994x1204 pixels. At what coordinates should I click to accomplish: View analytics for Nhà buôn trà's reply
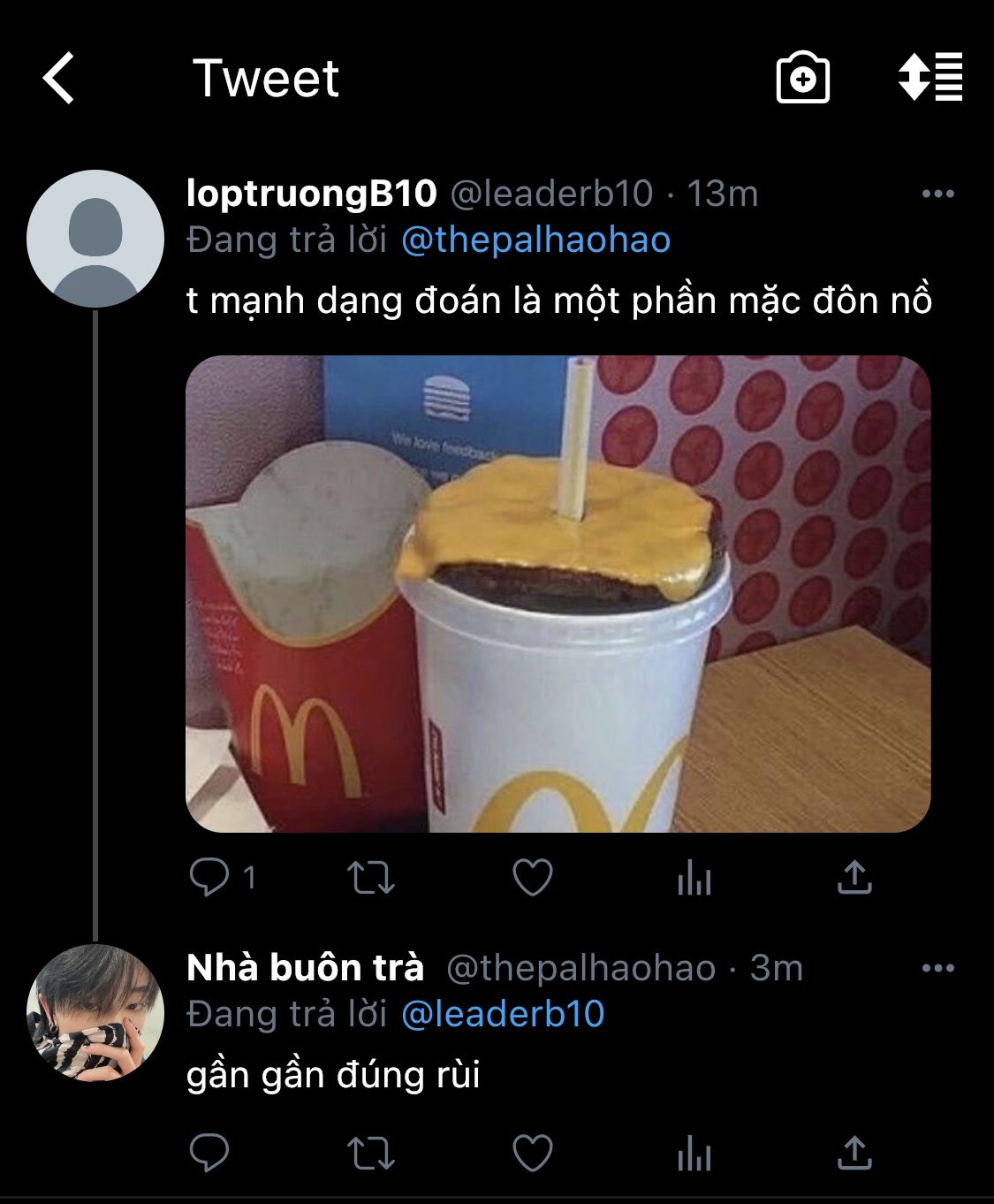click(694, 1154)
